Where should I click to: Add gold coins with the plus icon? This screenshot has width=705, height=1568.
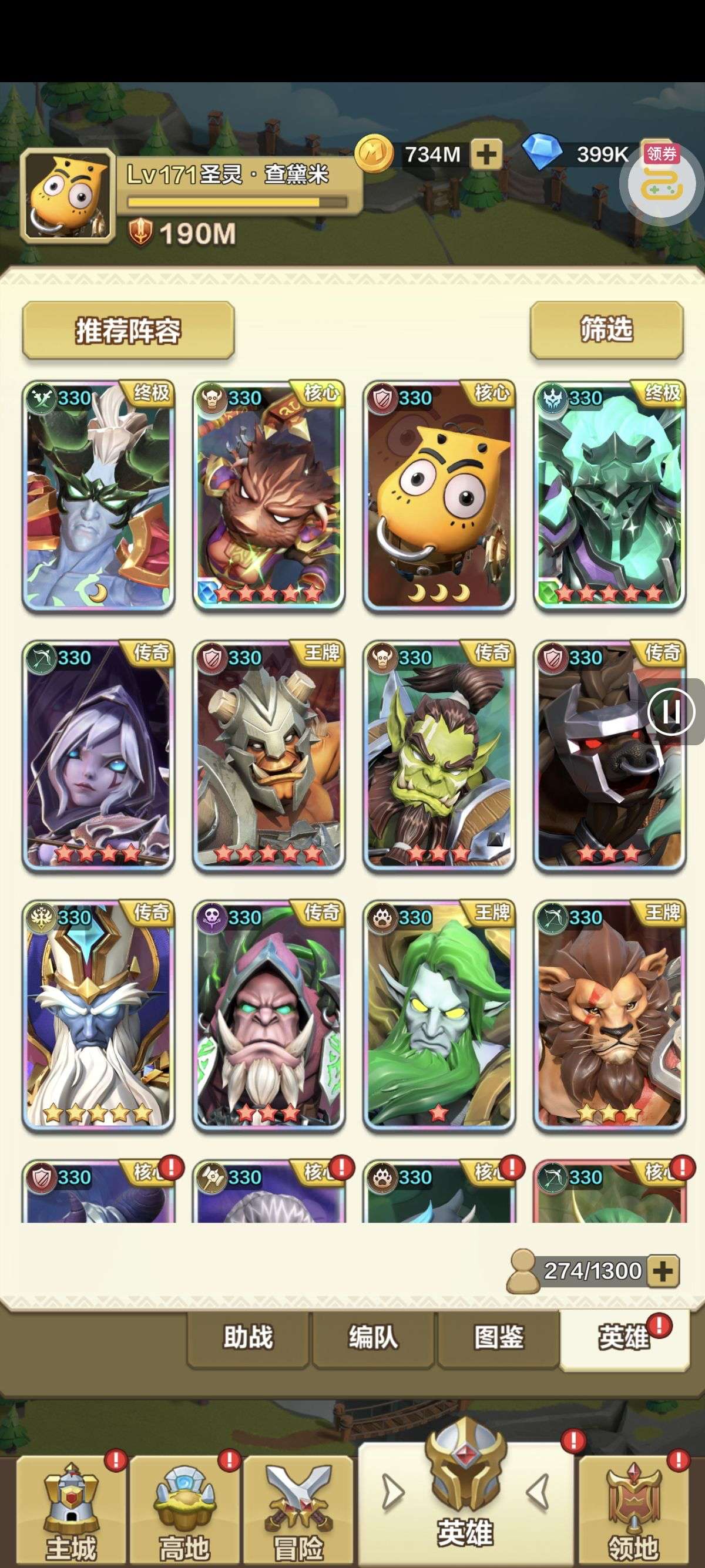click(485, 154)
